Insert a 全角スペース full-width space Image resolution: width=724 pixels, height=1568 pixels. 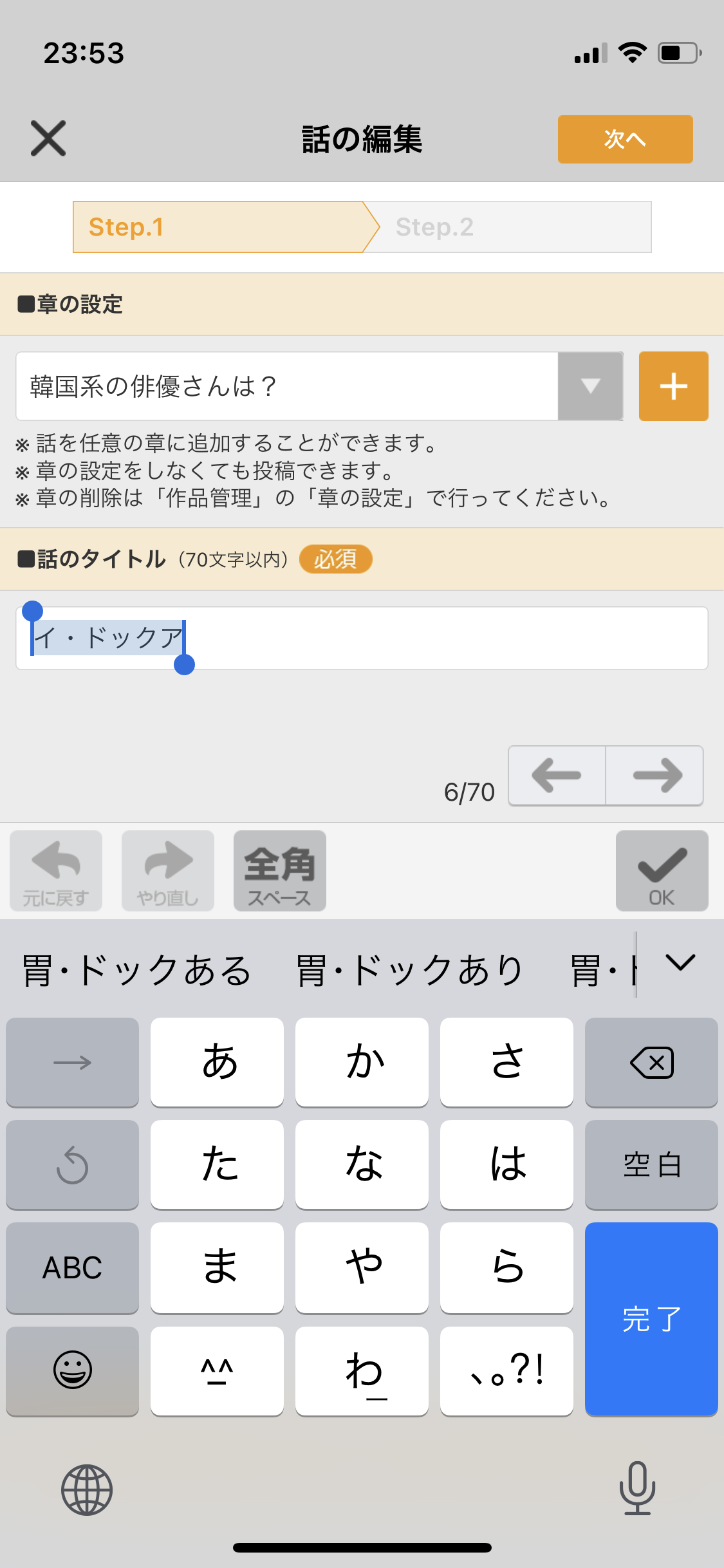279,870
